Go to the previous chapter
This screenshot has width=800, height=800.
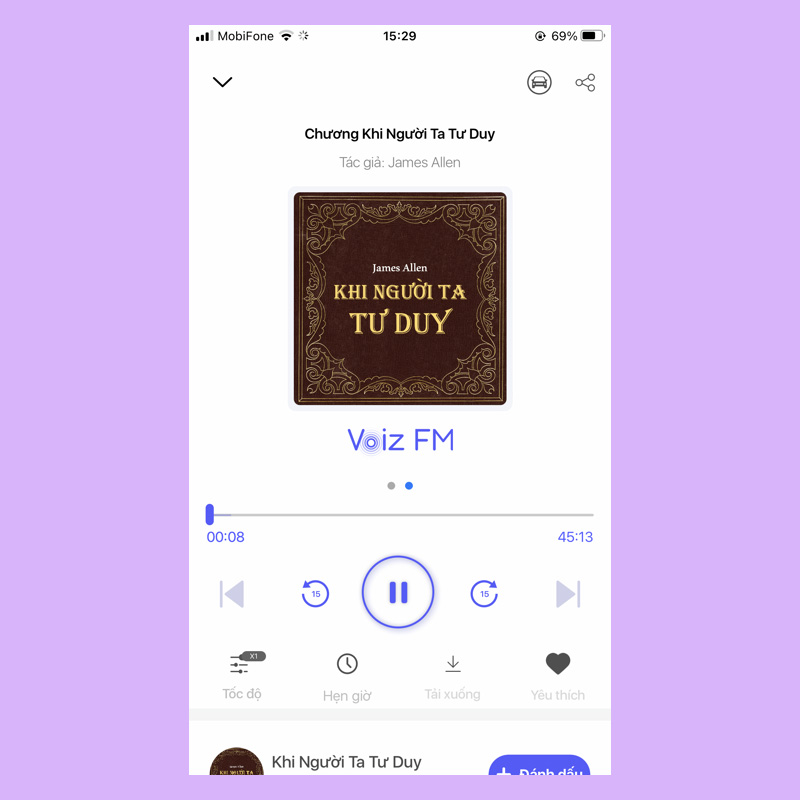[232, 594]
